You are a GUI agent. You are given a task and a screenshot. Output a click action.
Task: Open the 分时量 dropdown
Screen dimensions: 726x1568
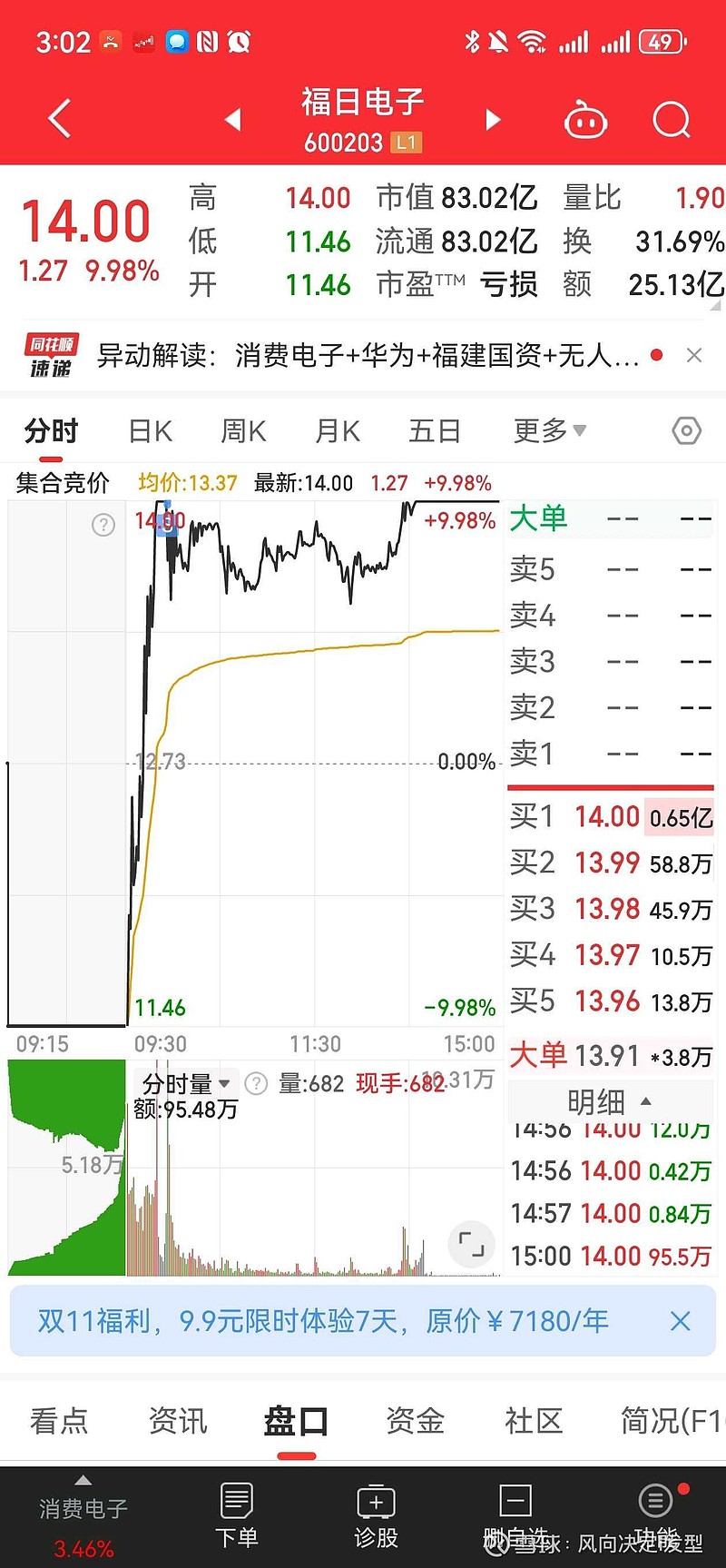tap(178, 1082)
